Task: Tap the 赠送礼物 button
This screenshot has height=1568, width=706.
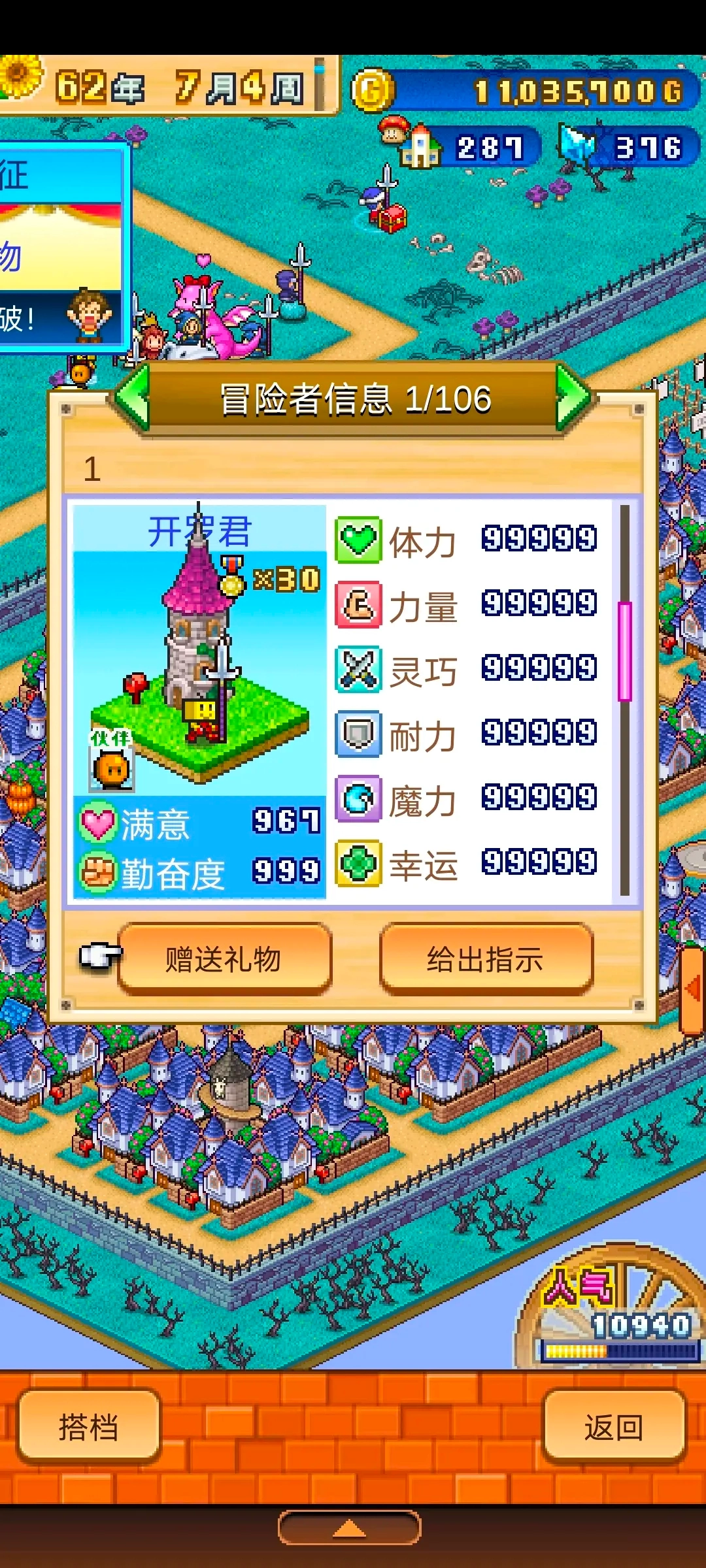Action: [224, 959]
